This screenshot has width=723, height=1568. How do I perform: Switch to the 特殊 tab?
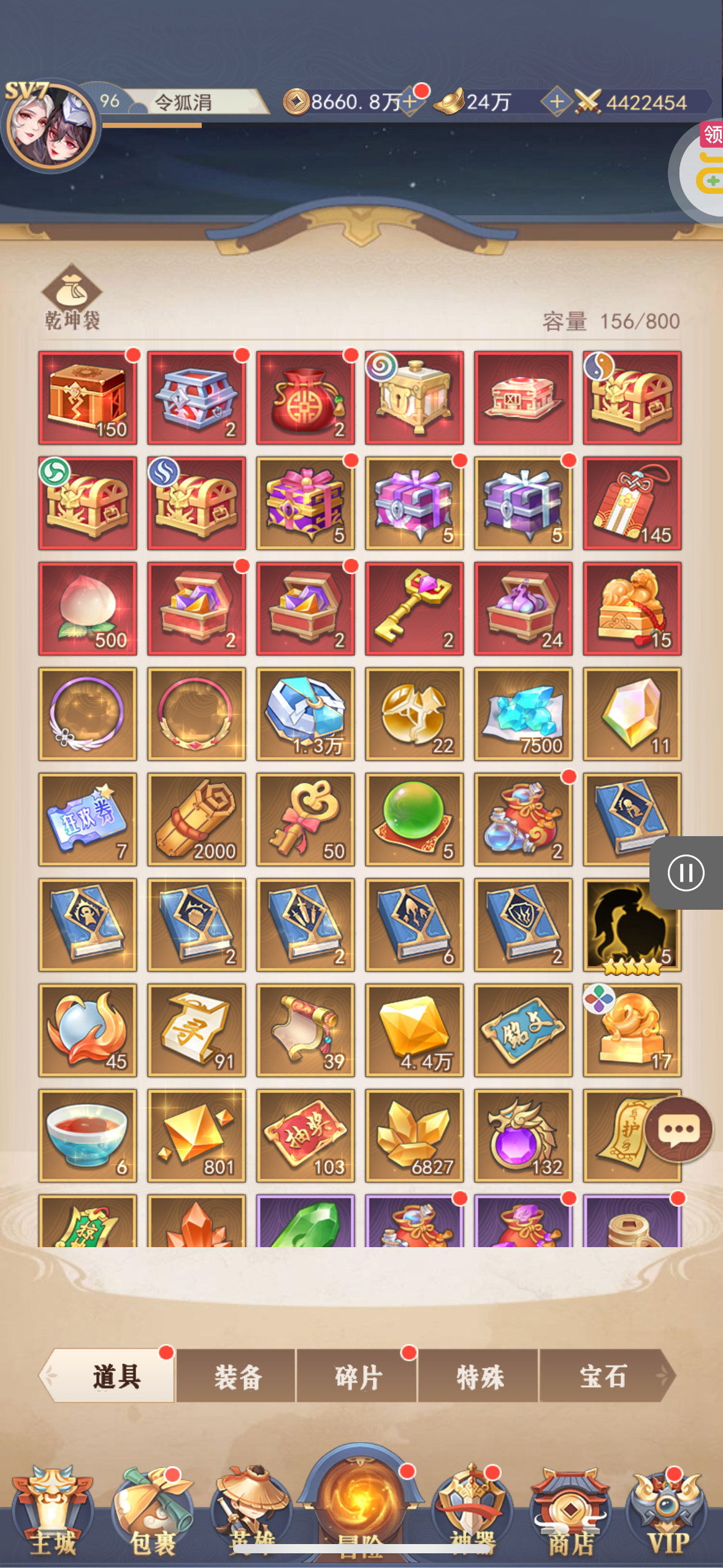point(479,1377)
